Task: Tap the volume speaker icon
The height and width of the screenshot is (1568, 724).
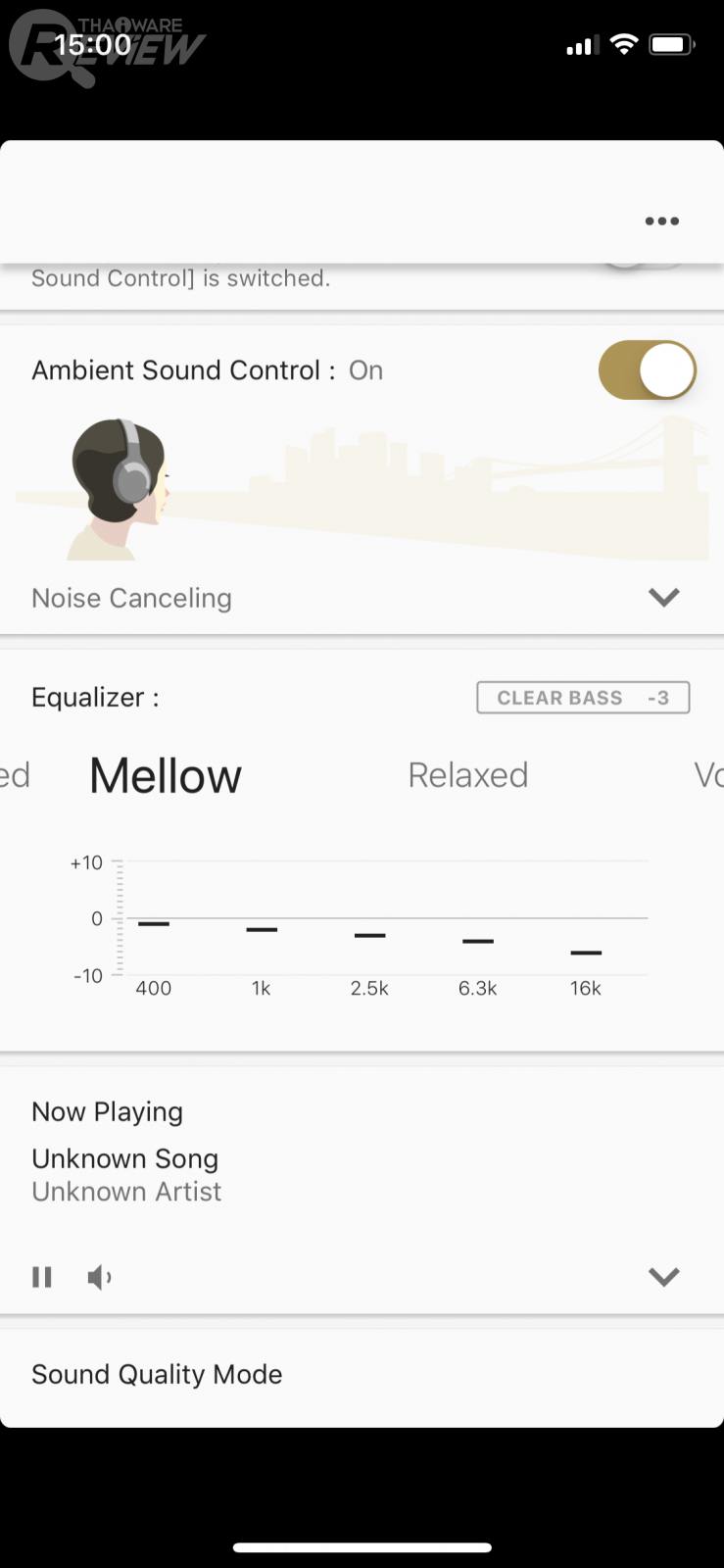Action: [99, 1277]
